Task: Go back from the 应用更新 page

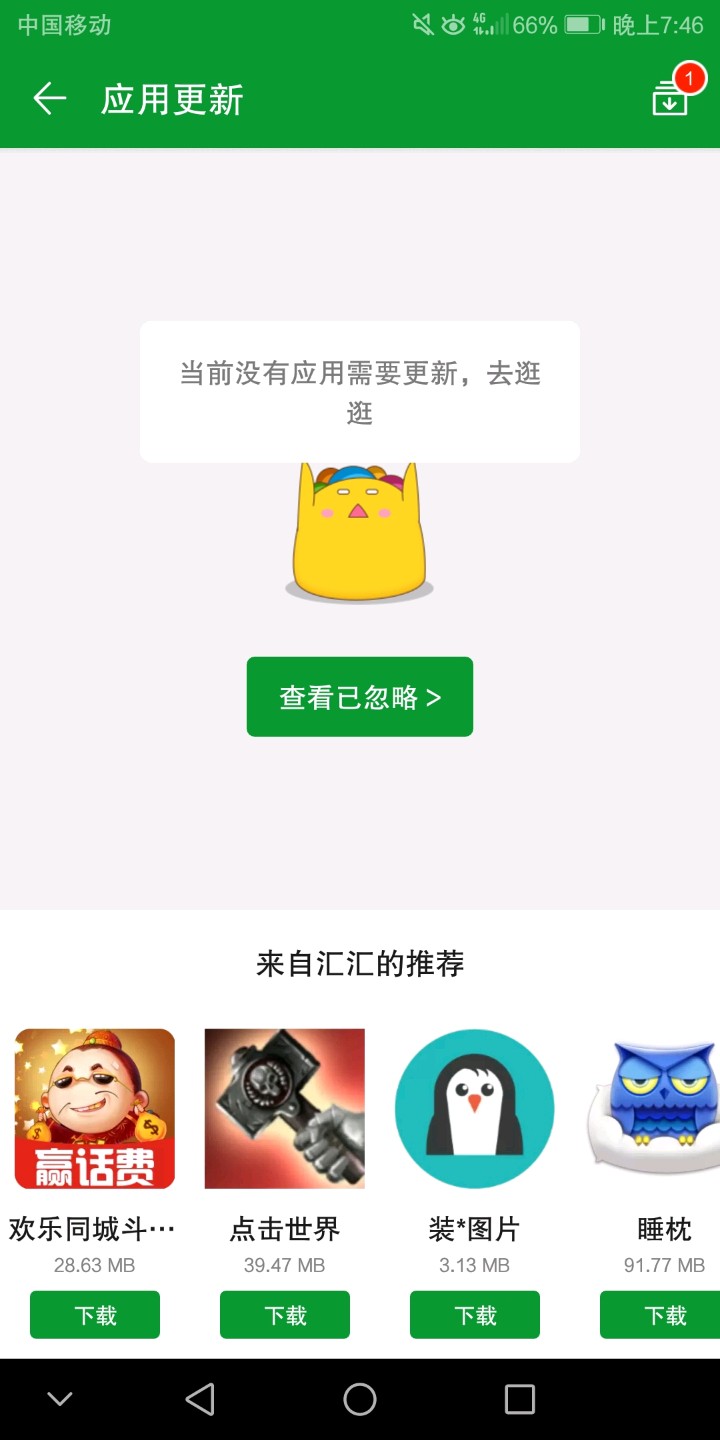Action: (x=49, y=99)
